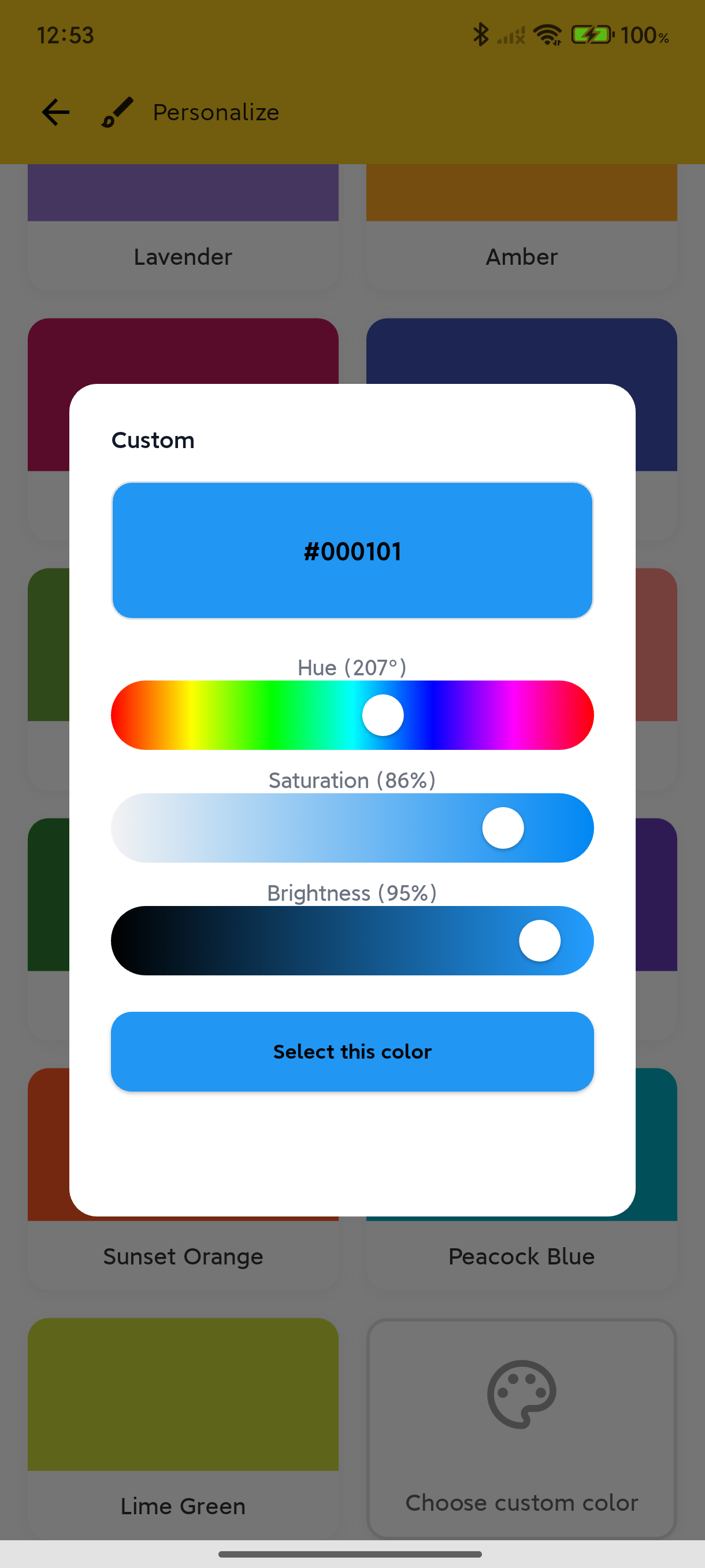
Task: Confirm with Select this color button
Action: (352, 1051)
